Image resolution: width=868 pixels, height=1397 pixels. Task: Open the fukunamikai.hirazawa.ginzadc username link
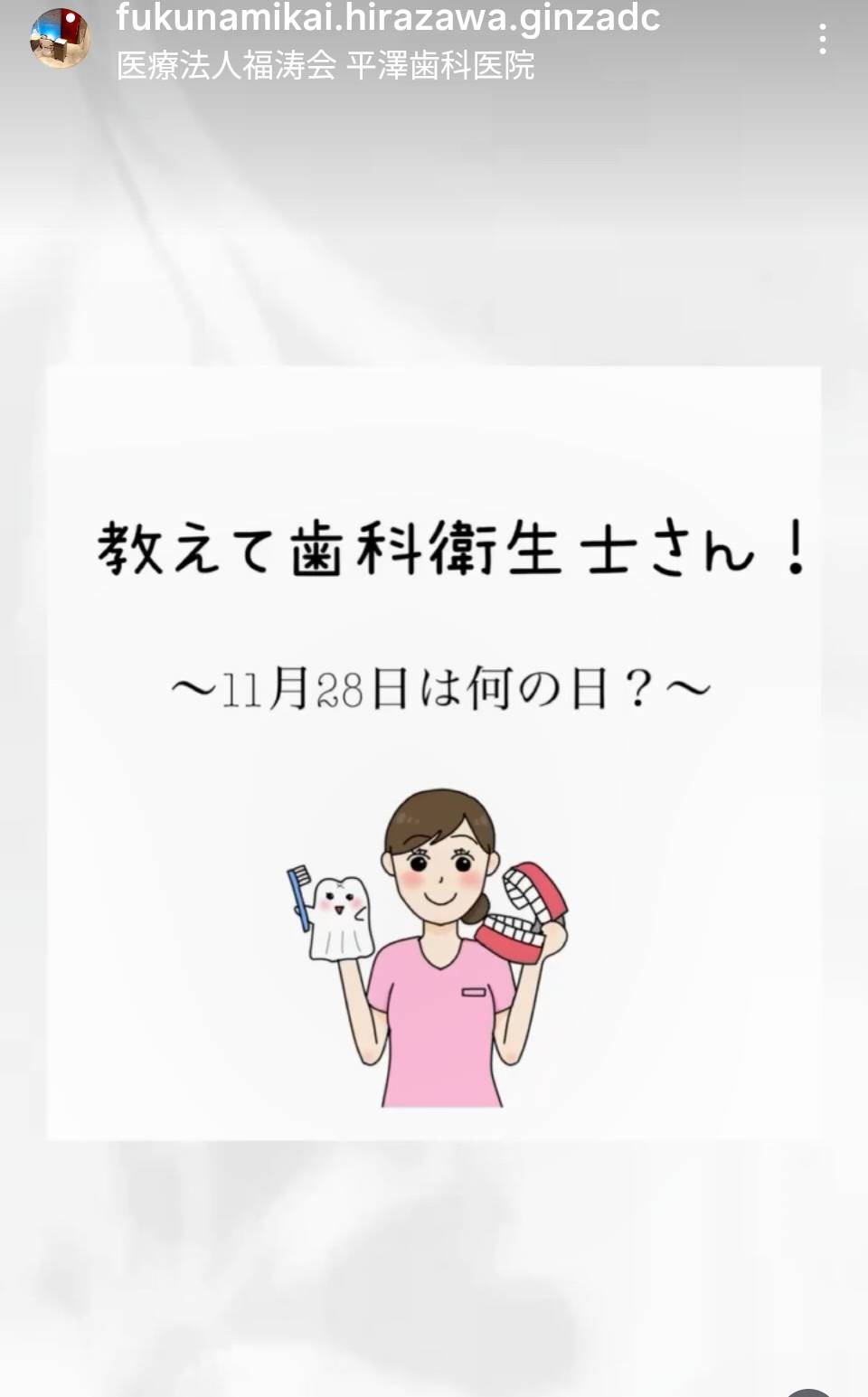pyautogui.click(x=388, y=17)
